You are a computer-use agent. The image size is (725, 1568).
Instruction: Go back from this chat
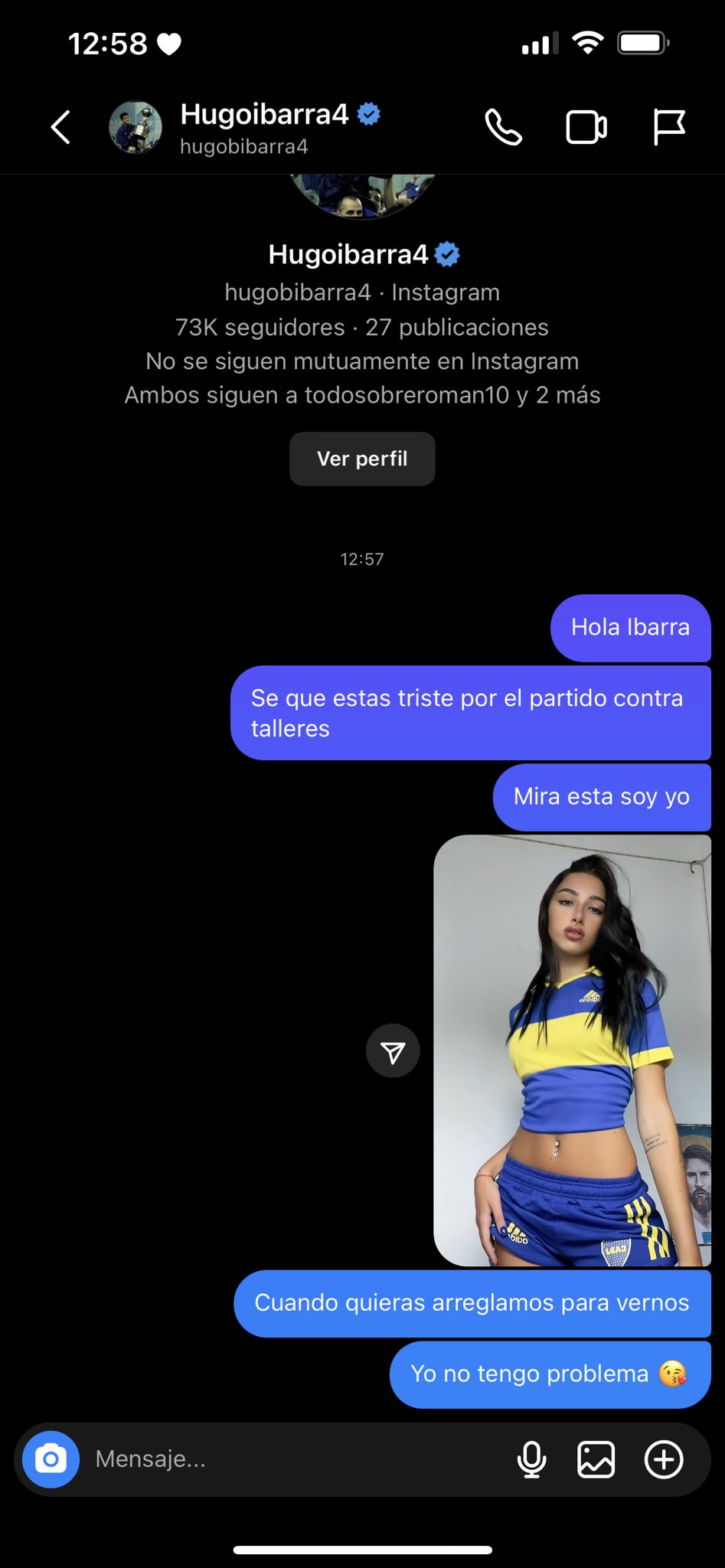[60, 127]
